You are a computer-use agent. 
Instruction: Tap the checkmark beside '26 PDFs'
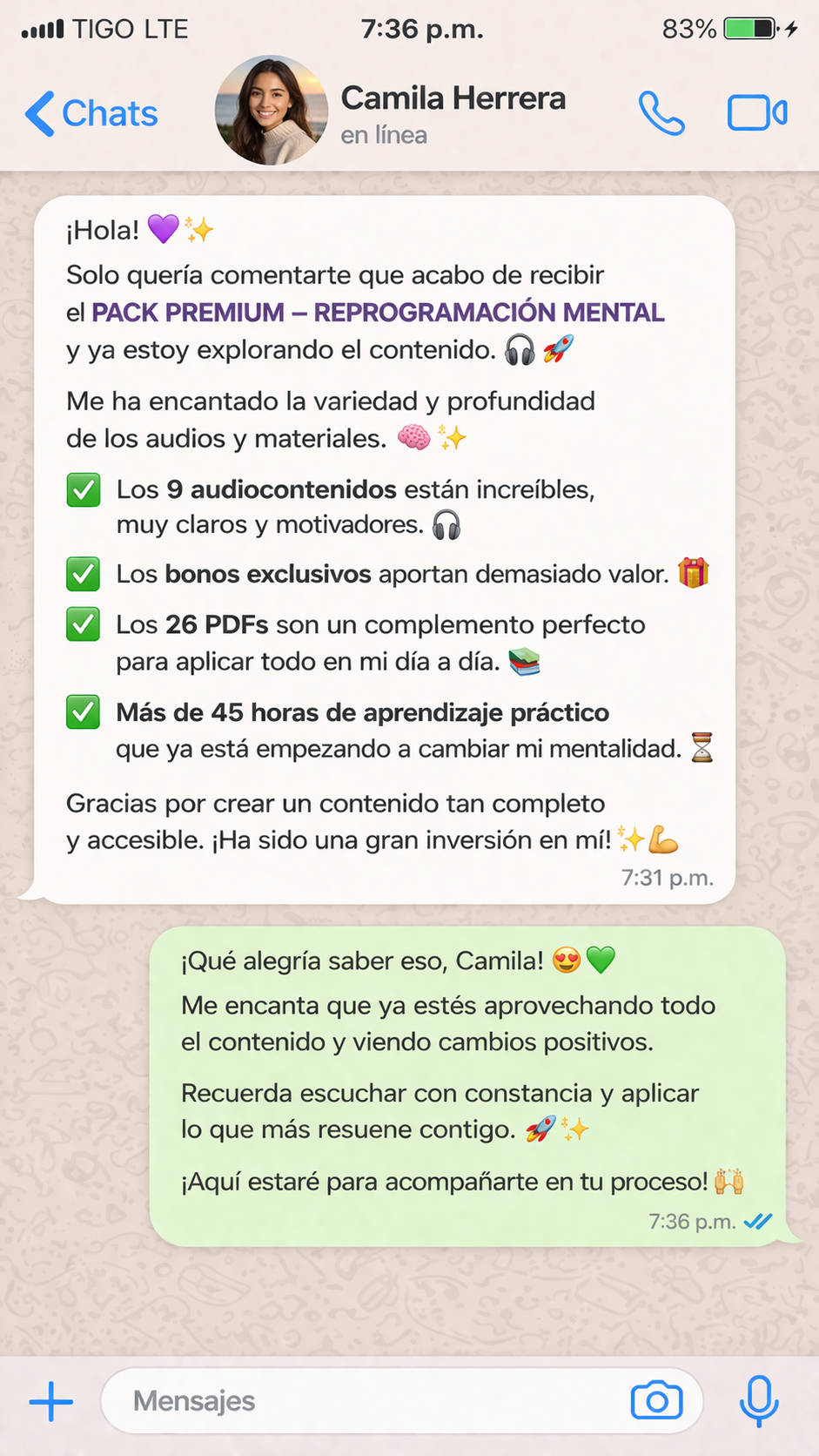click(83, 625)
